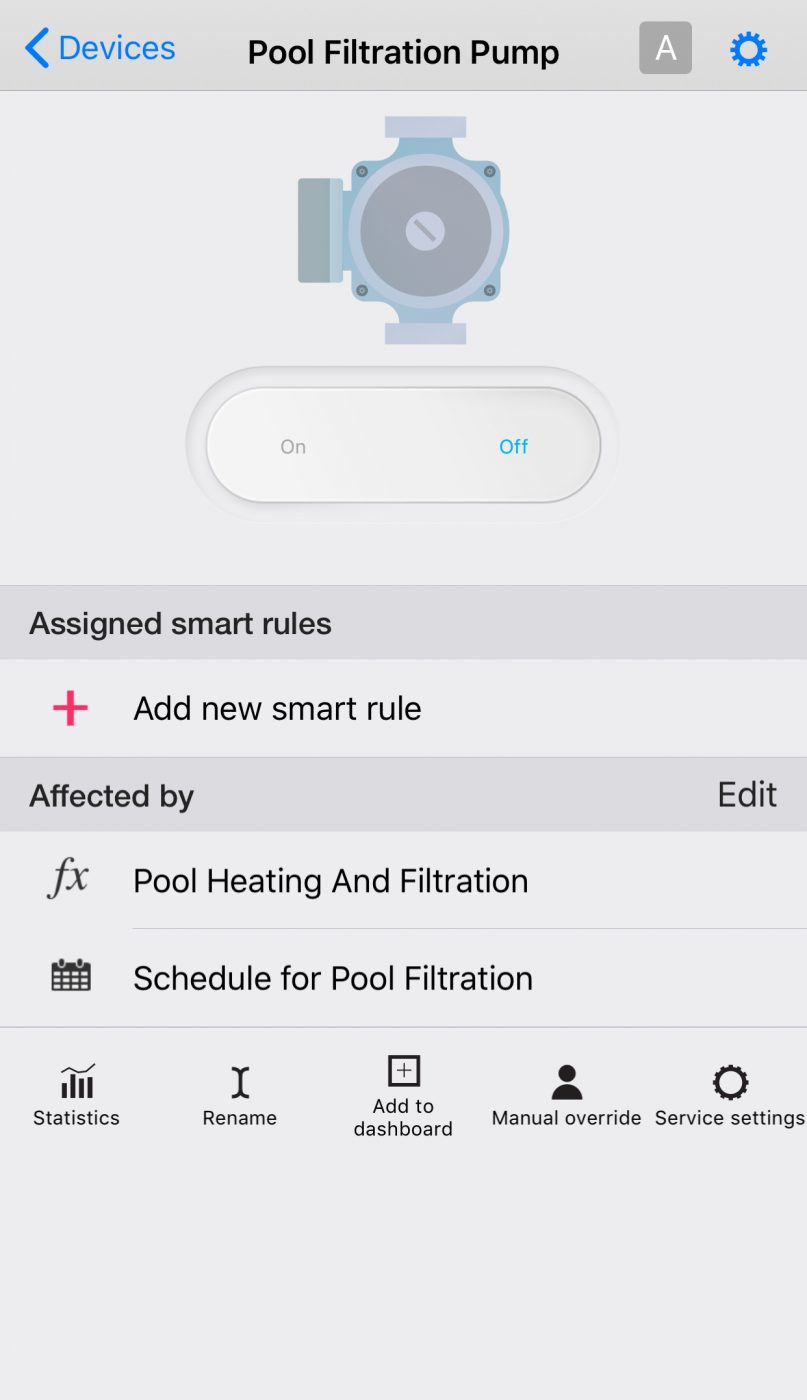Open Pool Heating And Filtration rule

403,880
